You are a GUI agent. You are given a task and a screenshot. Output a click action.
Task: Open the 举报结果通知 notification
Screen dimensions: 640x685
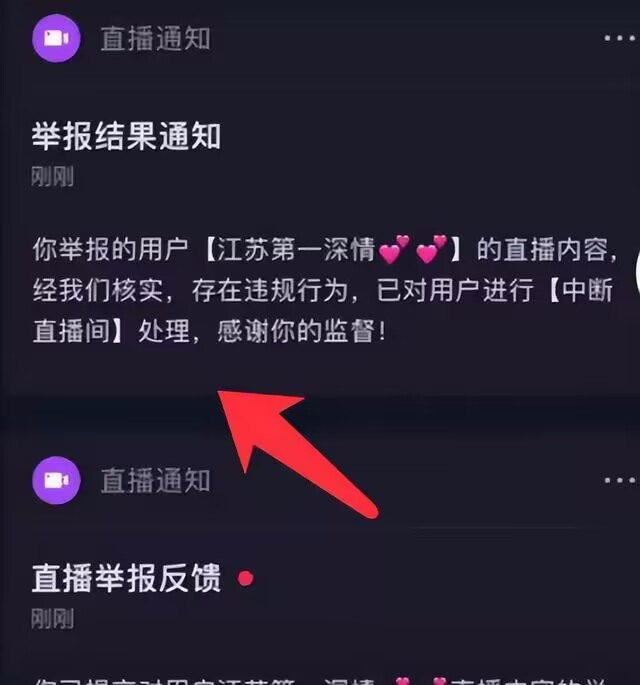[x=126, y=137]
